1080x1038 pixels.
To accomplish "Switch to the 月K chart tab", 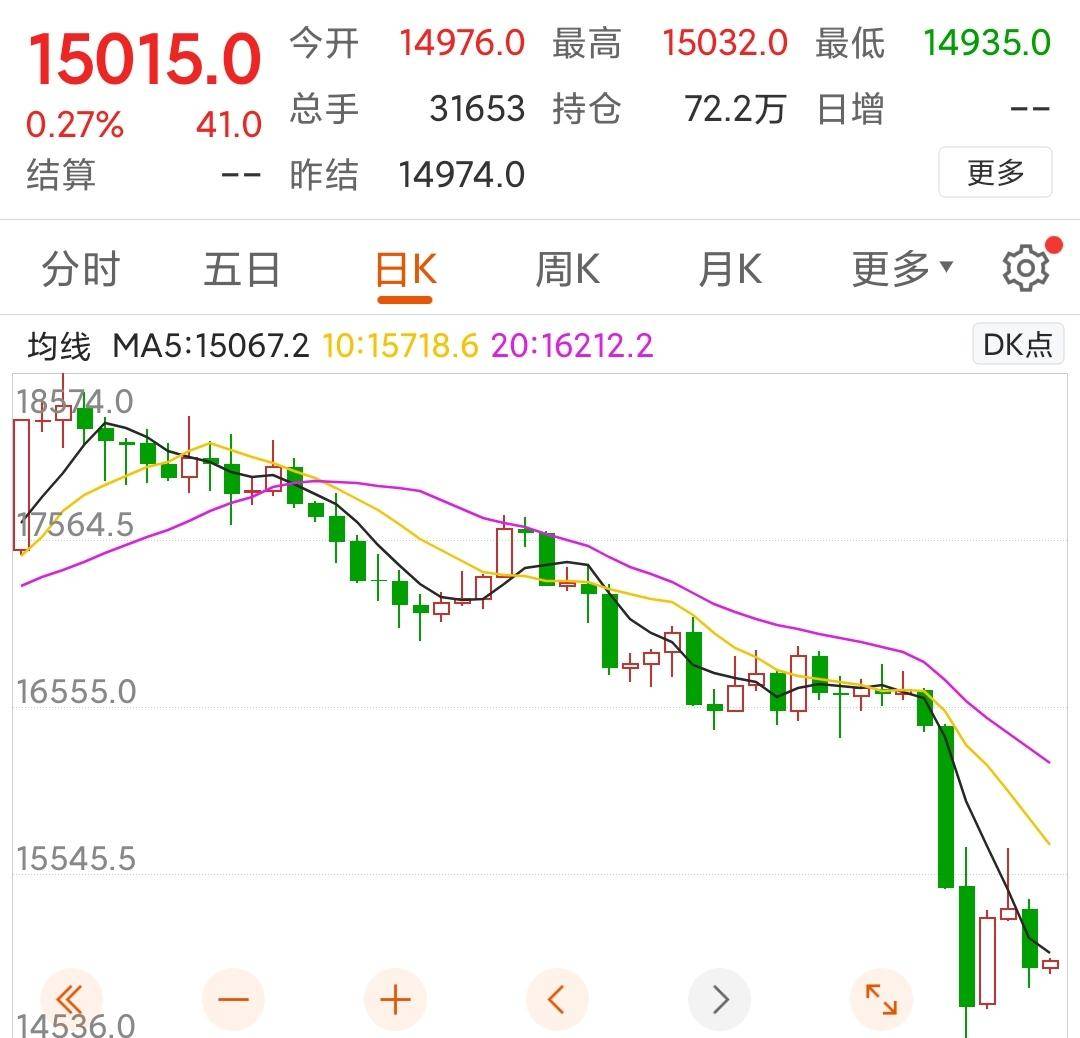I will tap(730, 270).
